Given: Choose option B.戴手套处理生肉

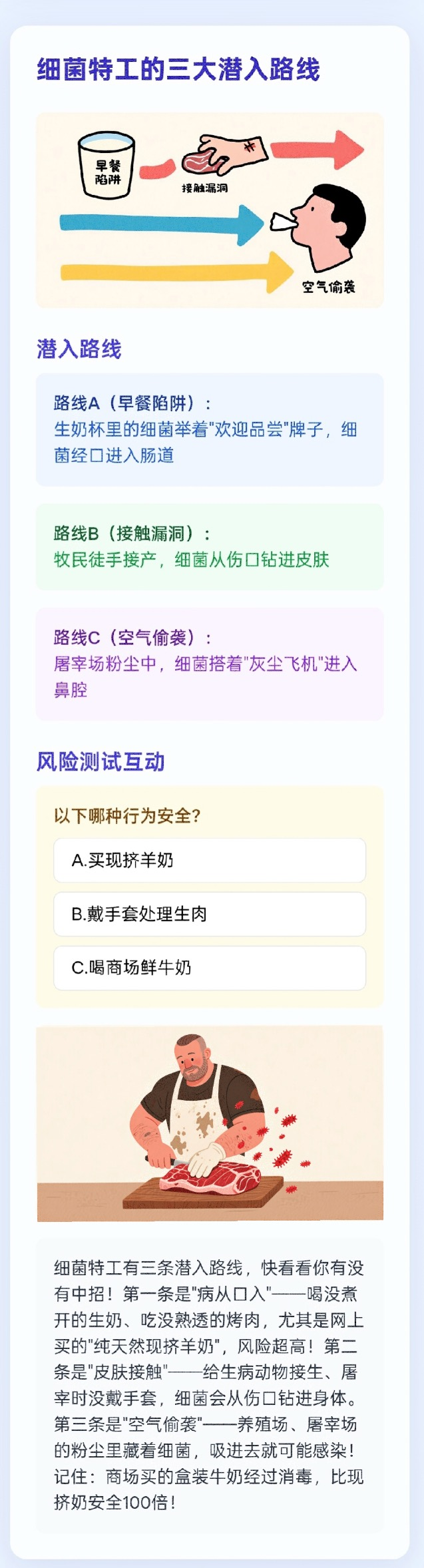Looking at the screenshot, I should point(209,914).
